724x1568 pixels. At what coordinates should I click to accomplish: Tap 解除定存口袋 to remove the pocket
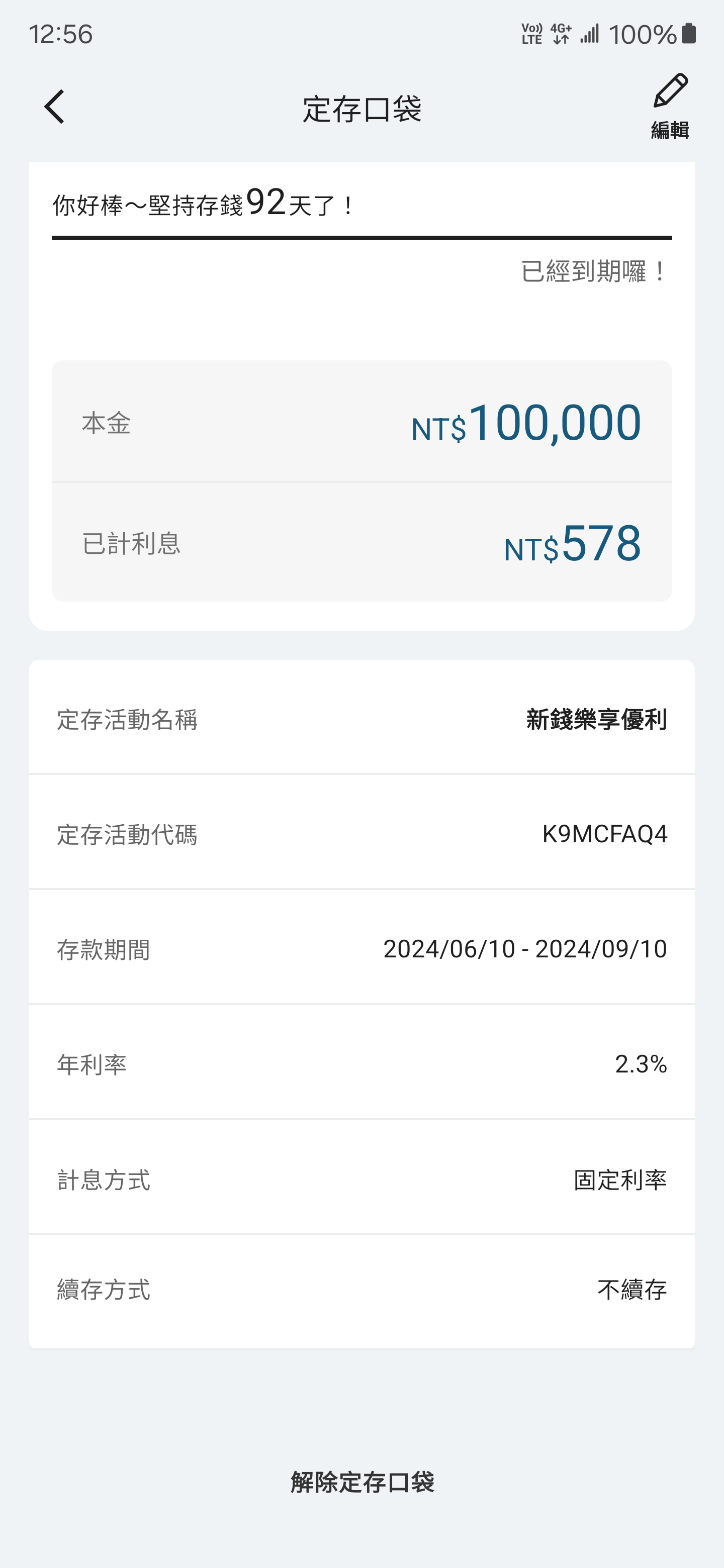361,1482
